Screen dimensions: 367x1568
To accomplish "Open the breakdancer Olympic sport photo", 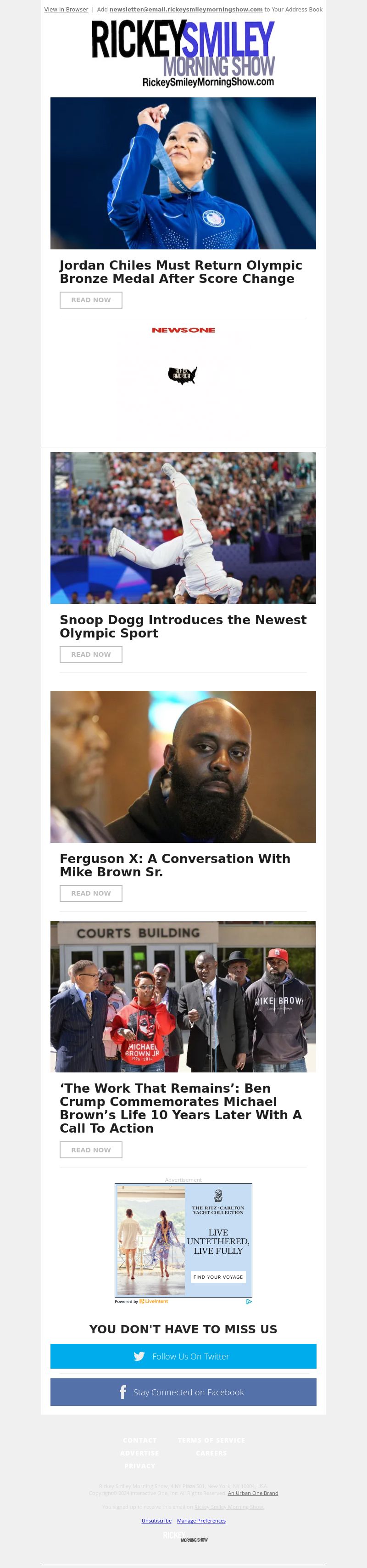I will pos(183,528).
